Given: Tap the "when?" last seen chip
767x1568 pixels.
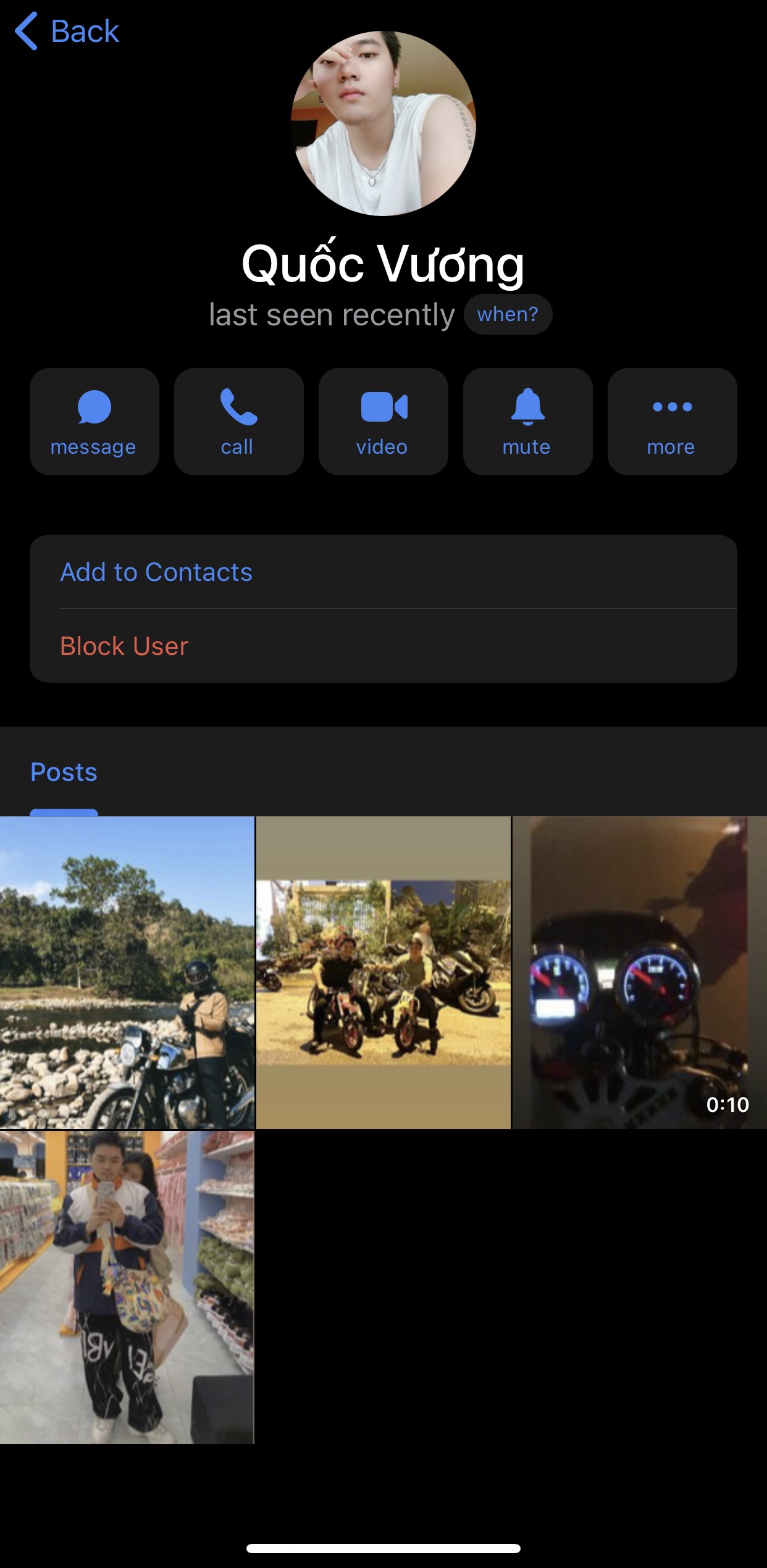Looking at the screenshot, I should [x=508, y=314].
